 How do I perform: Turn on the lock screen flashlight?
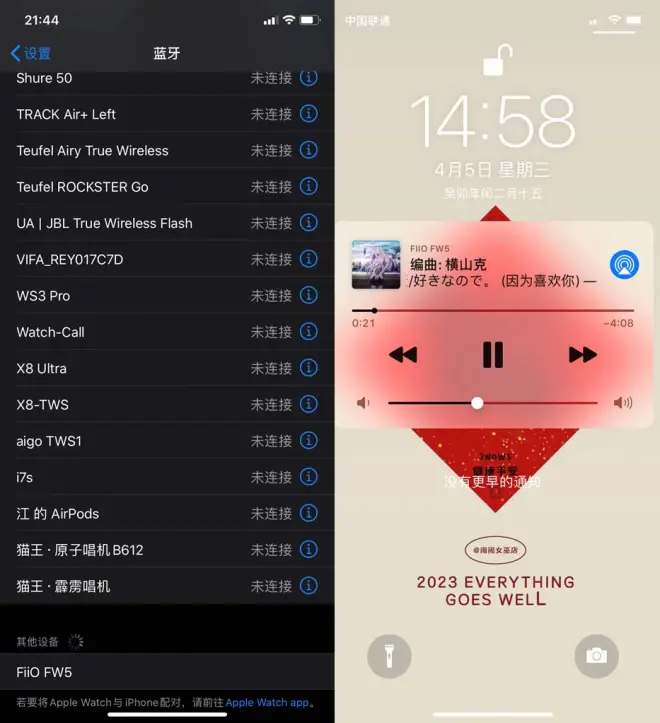[x=389, y=656]
